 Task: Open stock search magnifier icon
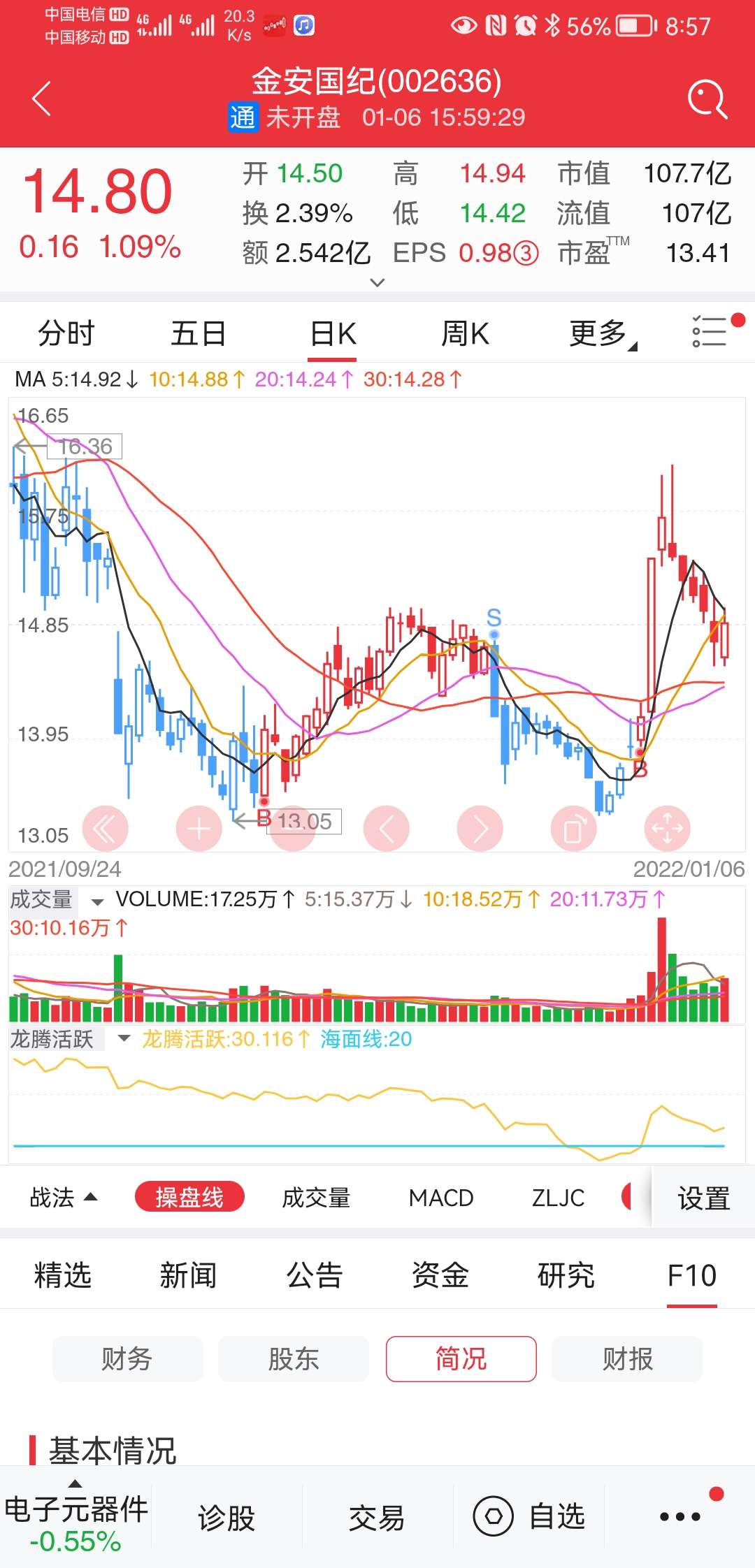pos(707,99)
